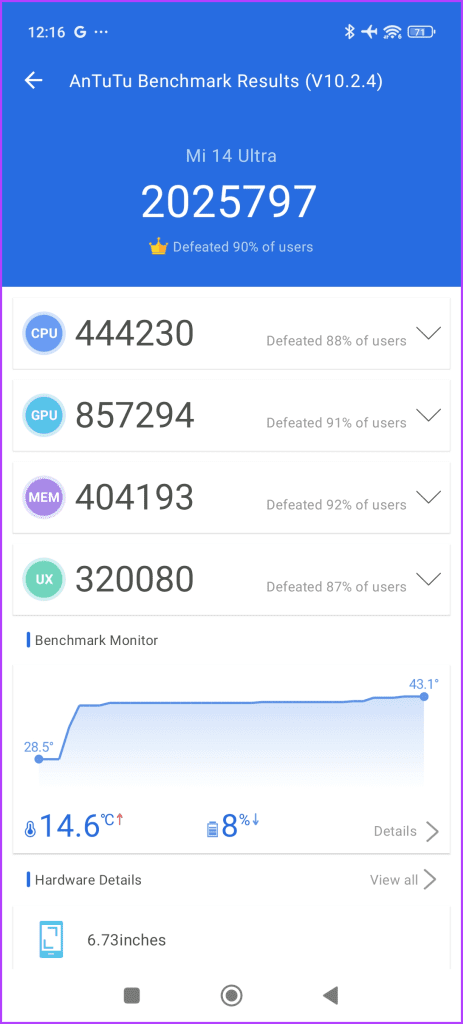Go back from the benchmark results
463x1024 pixels.
click(33, 80)
